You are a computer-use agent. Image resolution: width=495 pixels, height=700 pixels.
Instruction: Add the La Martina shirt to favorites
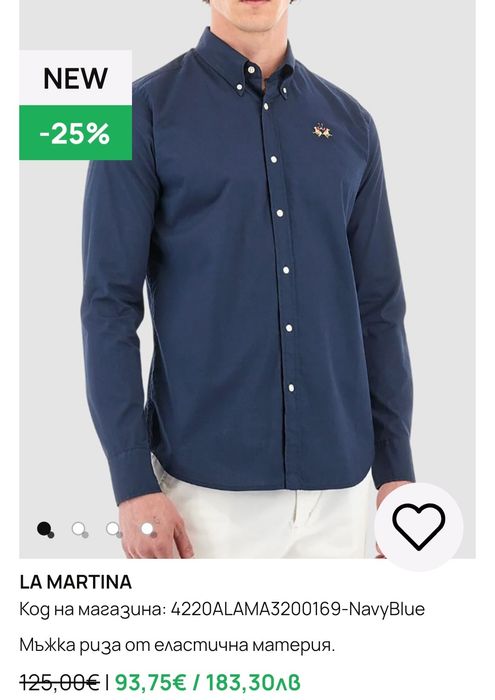click(x=418, y=526)
